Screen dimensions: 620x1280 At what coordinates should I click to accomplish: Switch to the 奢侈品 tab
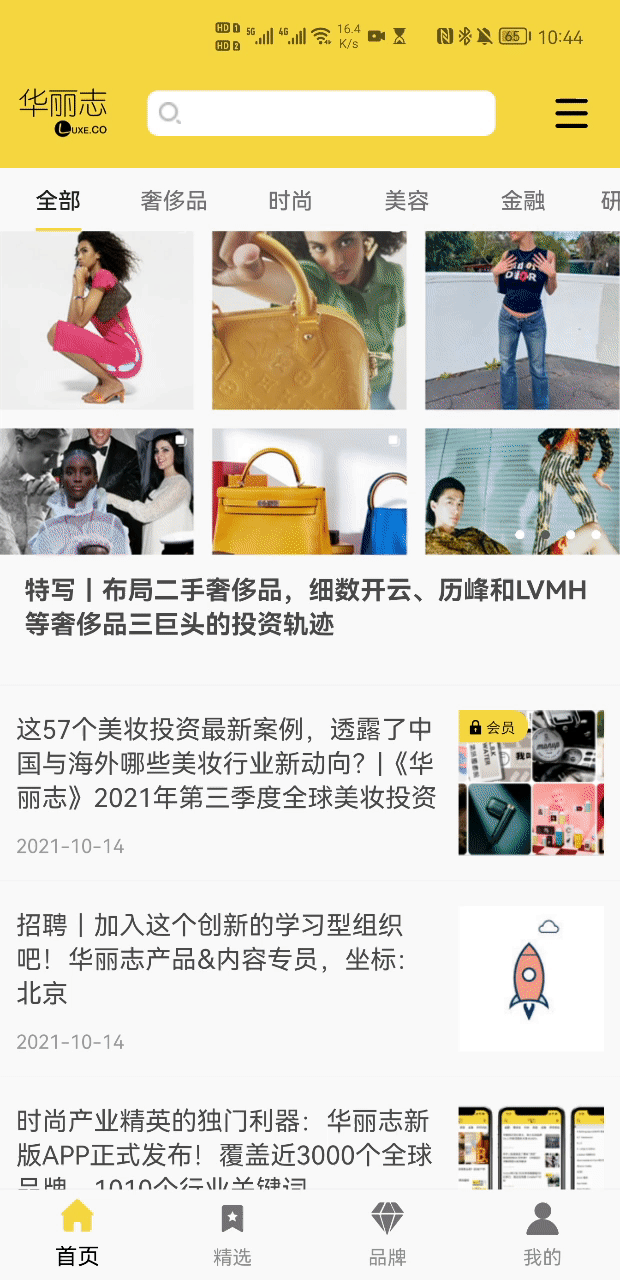pos(174,201)
